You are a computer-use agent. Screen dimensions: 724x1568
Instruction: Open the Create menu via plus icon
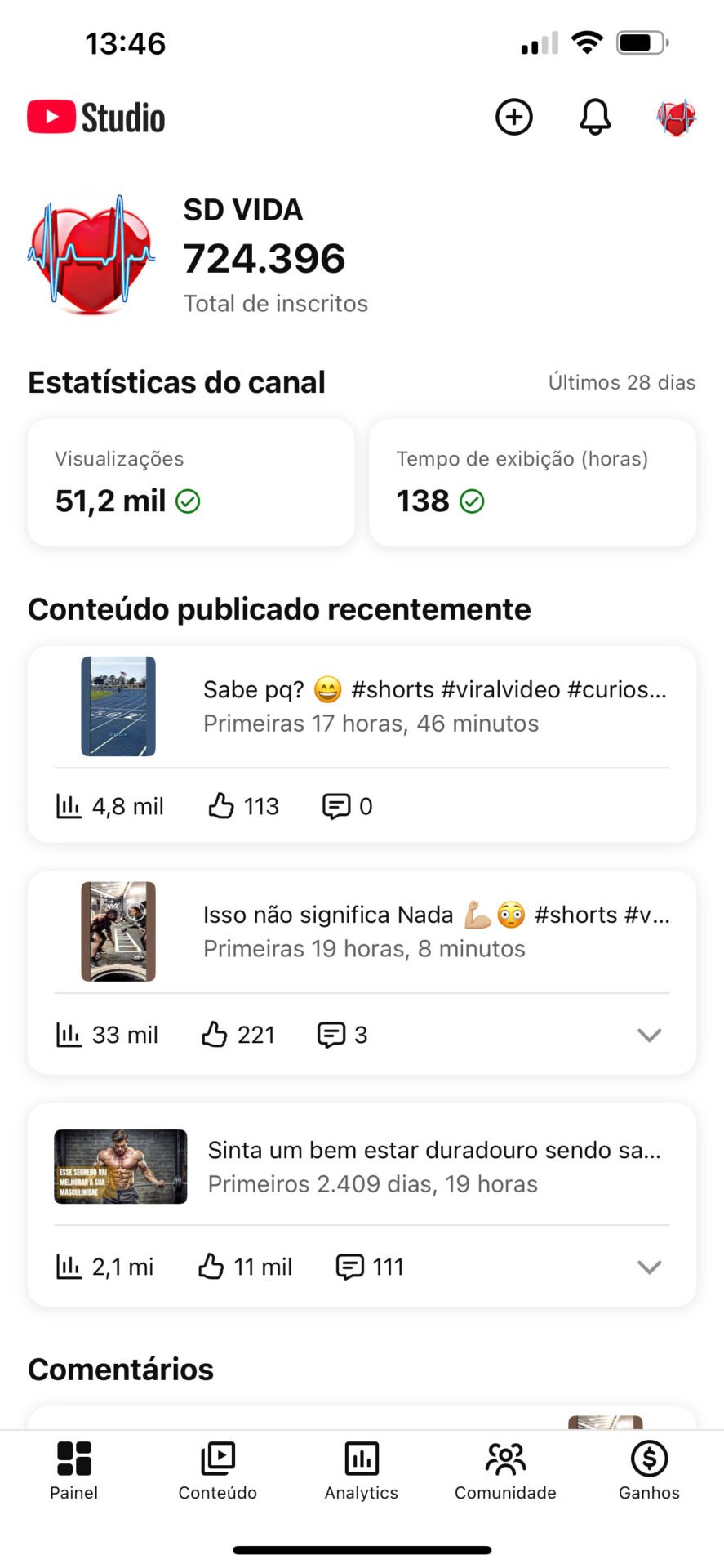pos(513,117)
